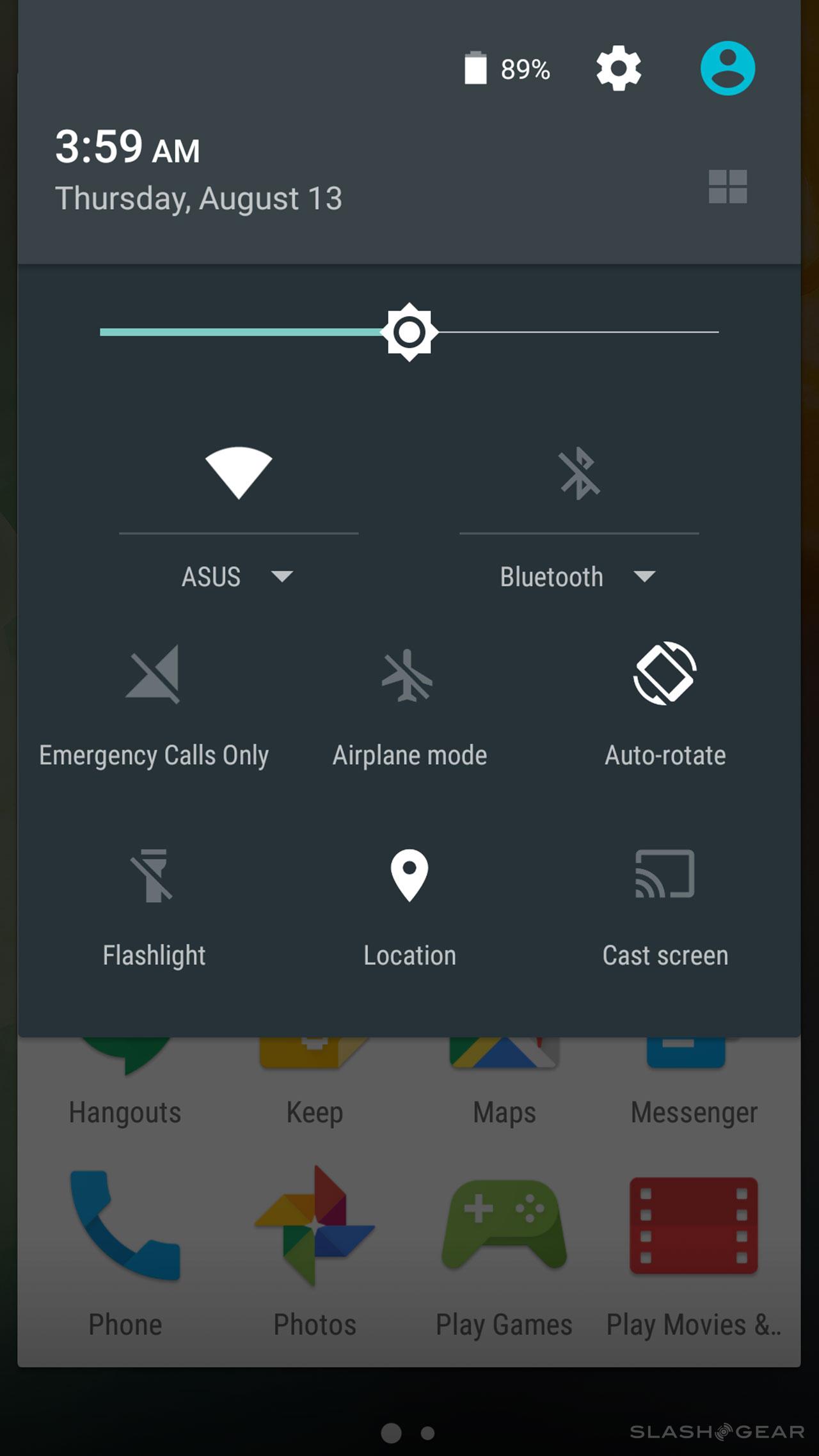Toggle the Wi-Fi icon off

coord(239,473)
